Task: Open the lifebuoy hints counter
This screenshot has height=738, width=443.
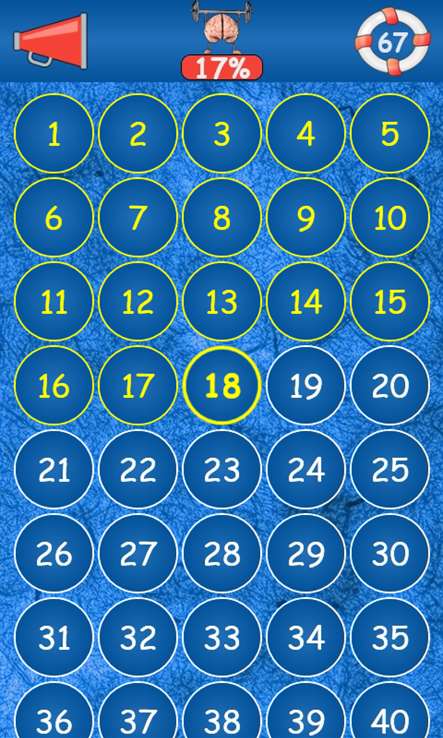Action: click(392, 41)
